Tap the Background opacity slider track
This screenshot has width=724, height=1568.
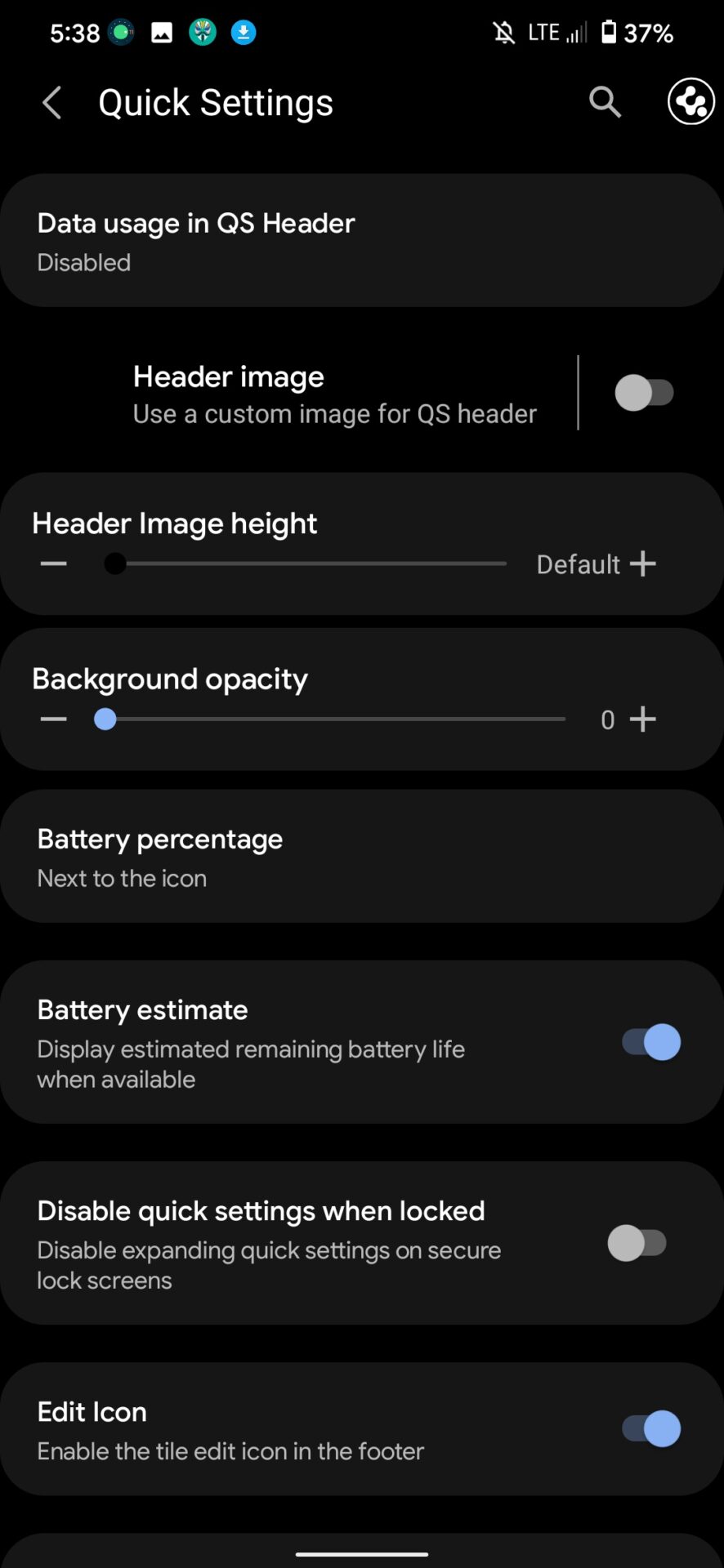[335, 719]
